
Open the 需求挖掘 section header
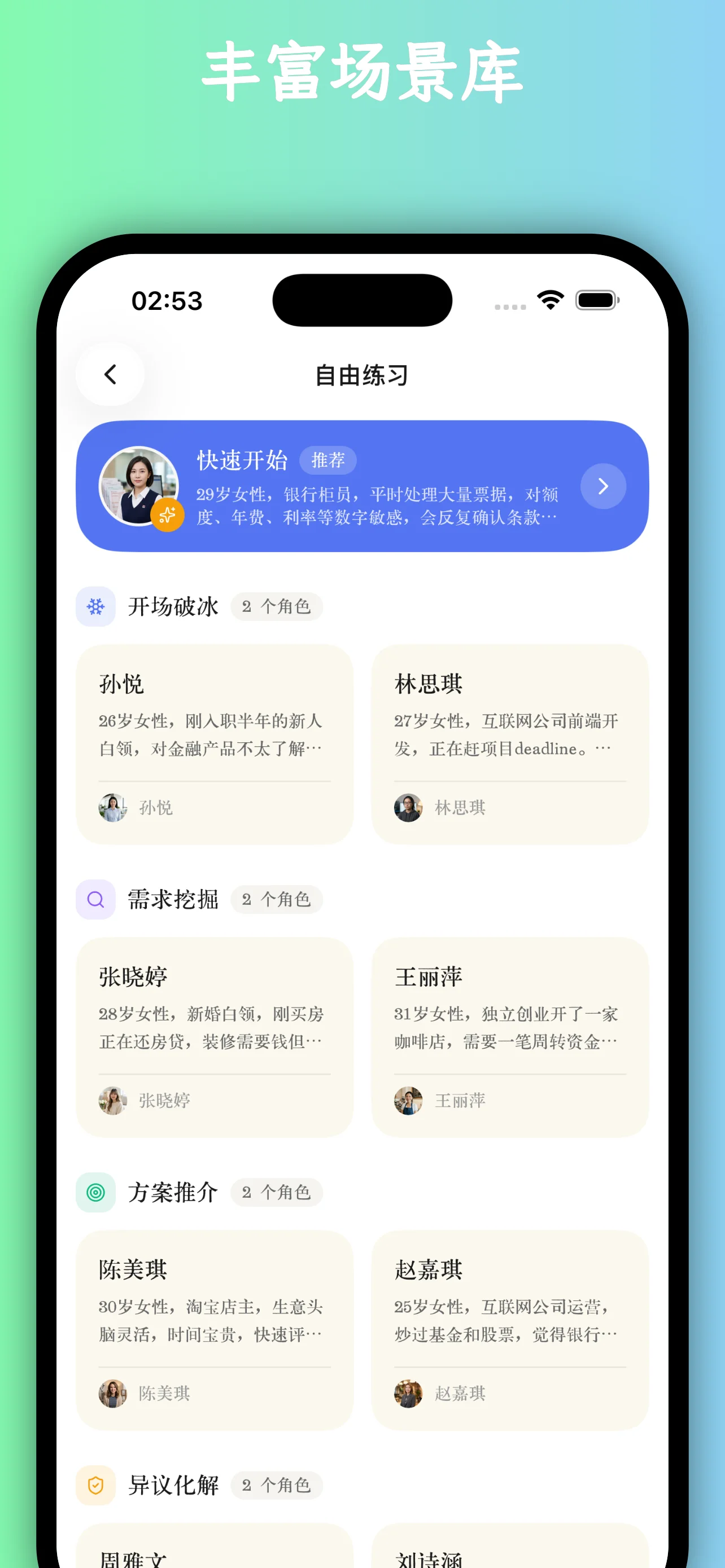pos(173,900)
